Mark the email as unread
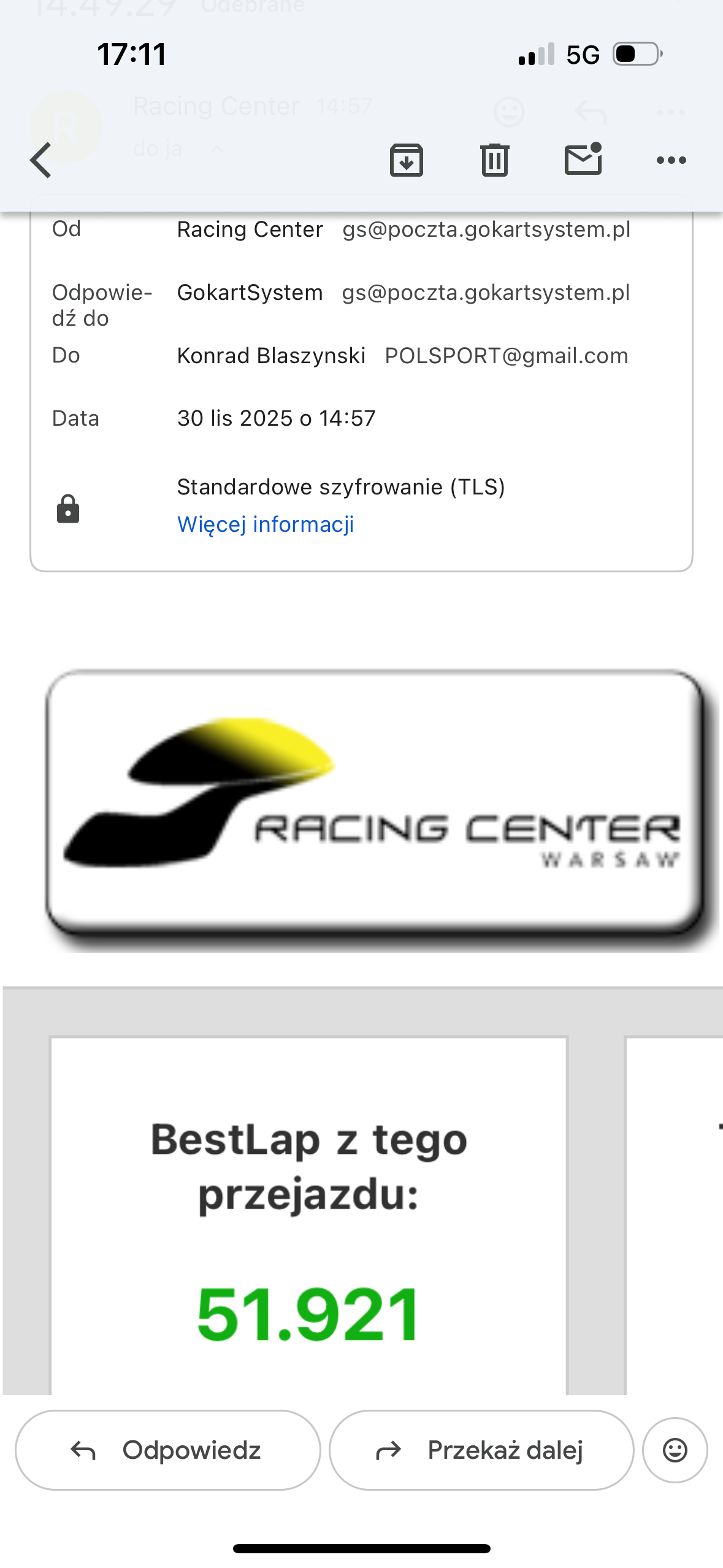This screenshot has width=723, height=1568. point(583,159)
